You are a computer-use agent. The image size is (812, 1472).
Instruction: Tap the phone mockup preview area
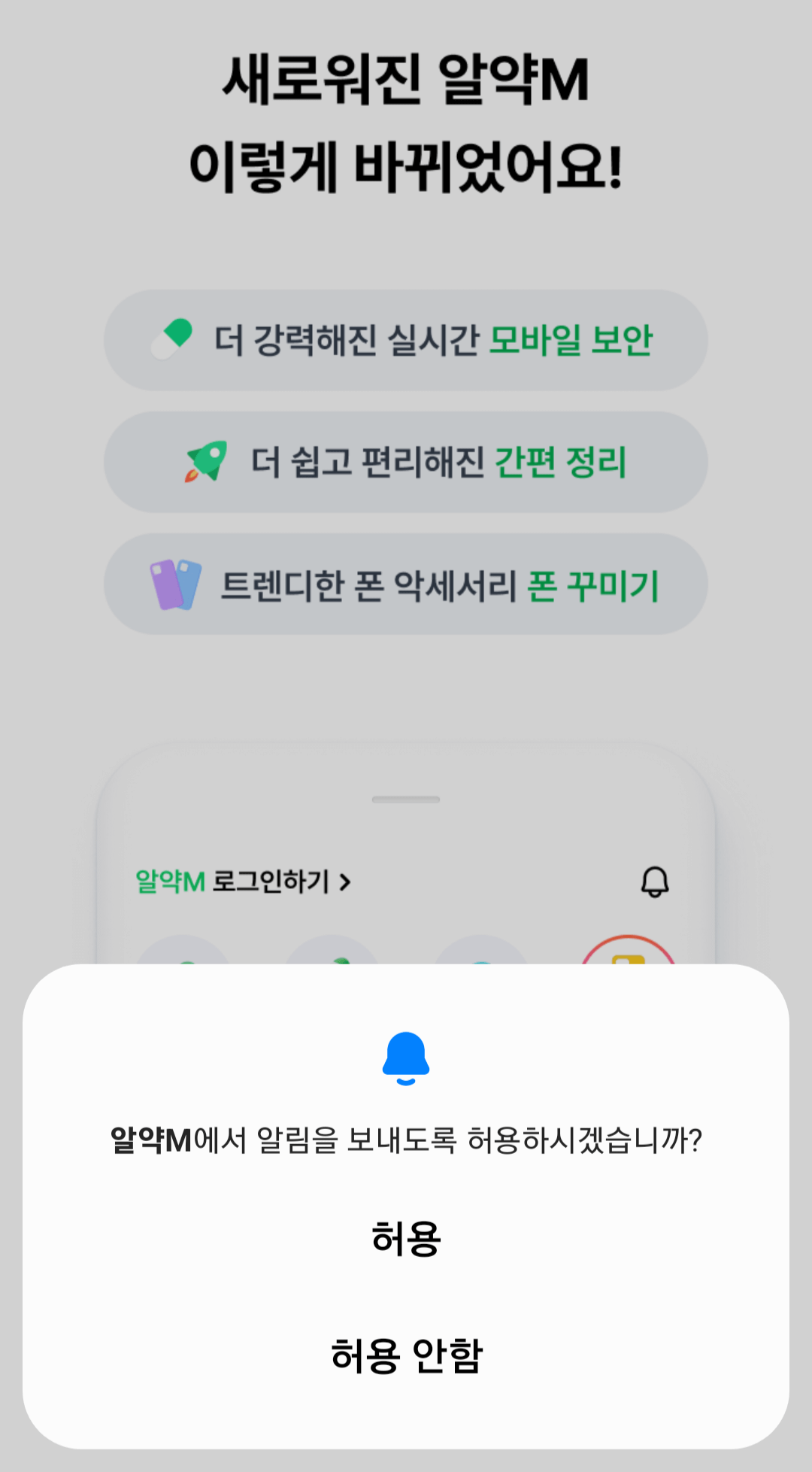406,827
